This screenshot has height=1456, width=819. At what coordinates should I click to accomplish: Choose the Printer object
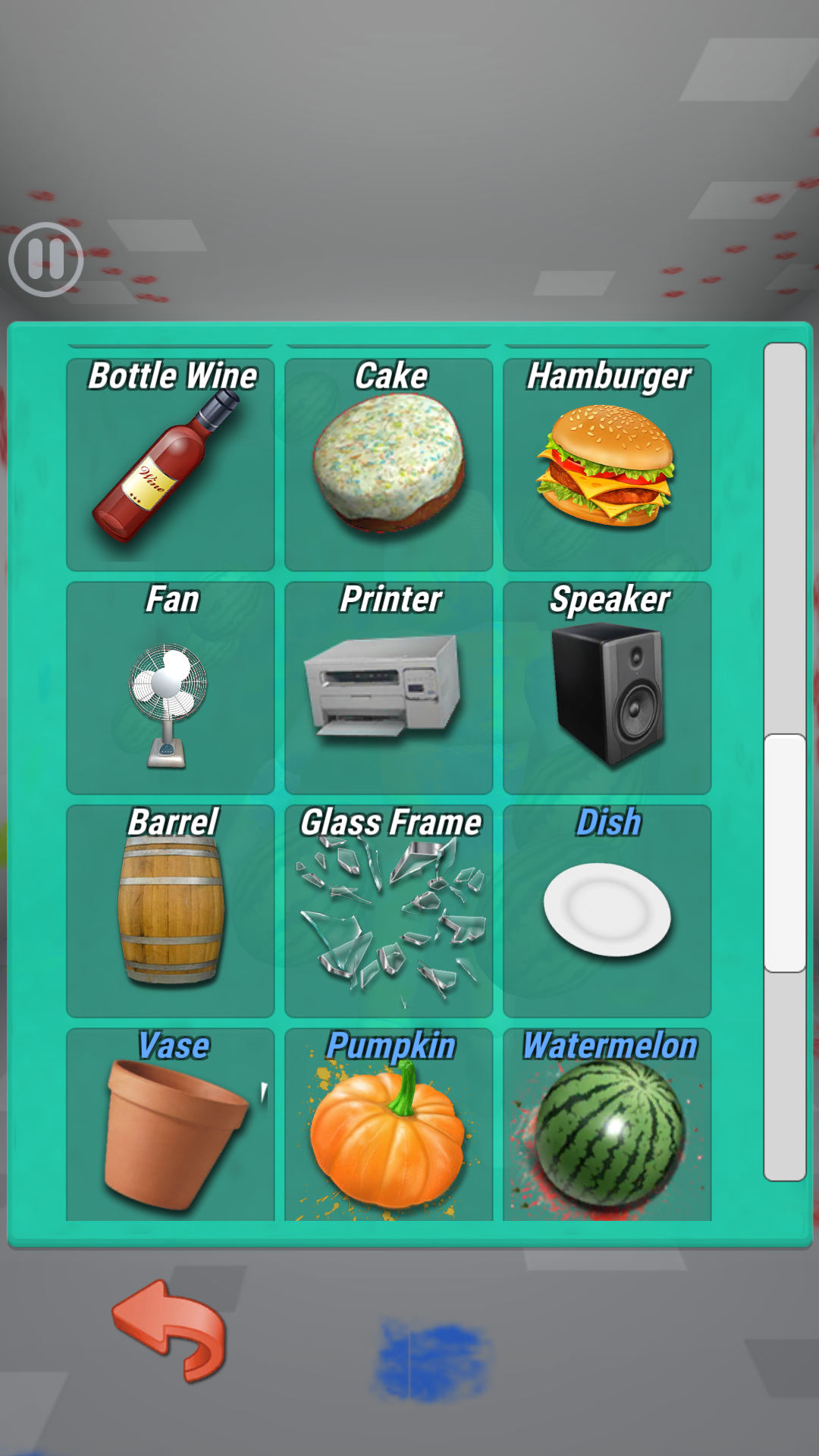click(388, 688)
